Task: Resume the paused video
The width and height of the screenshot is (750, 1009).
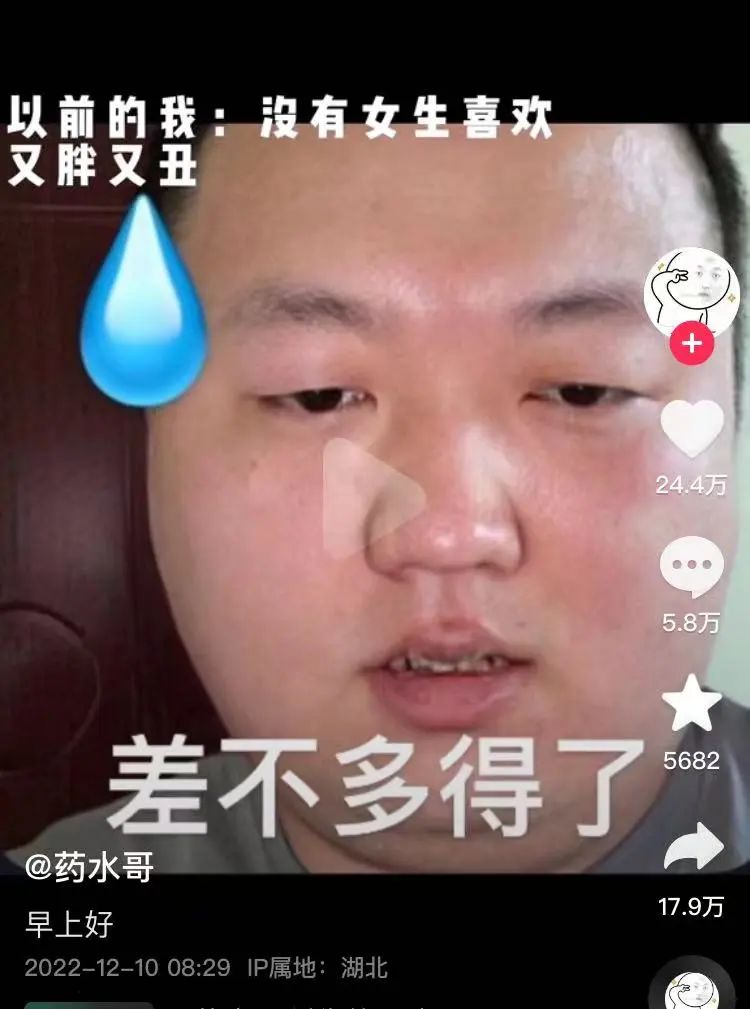Action: 372,497
